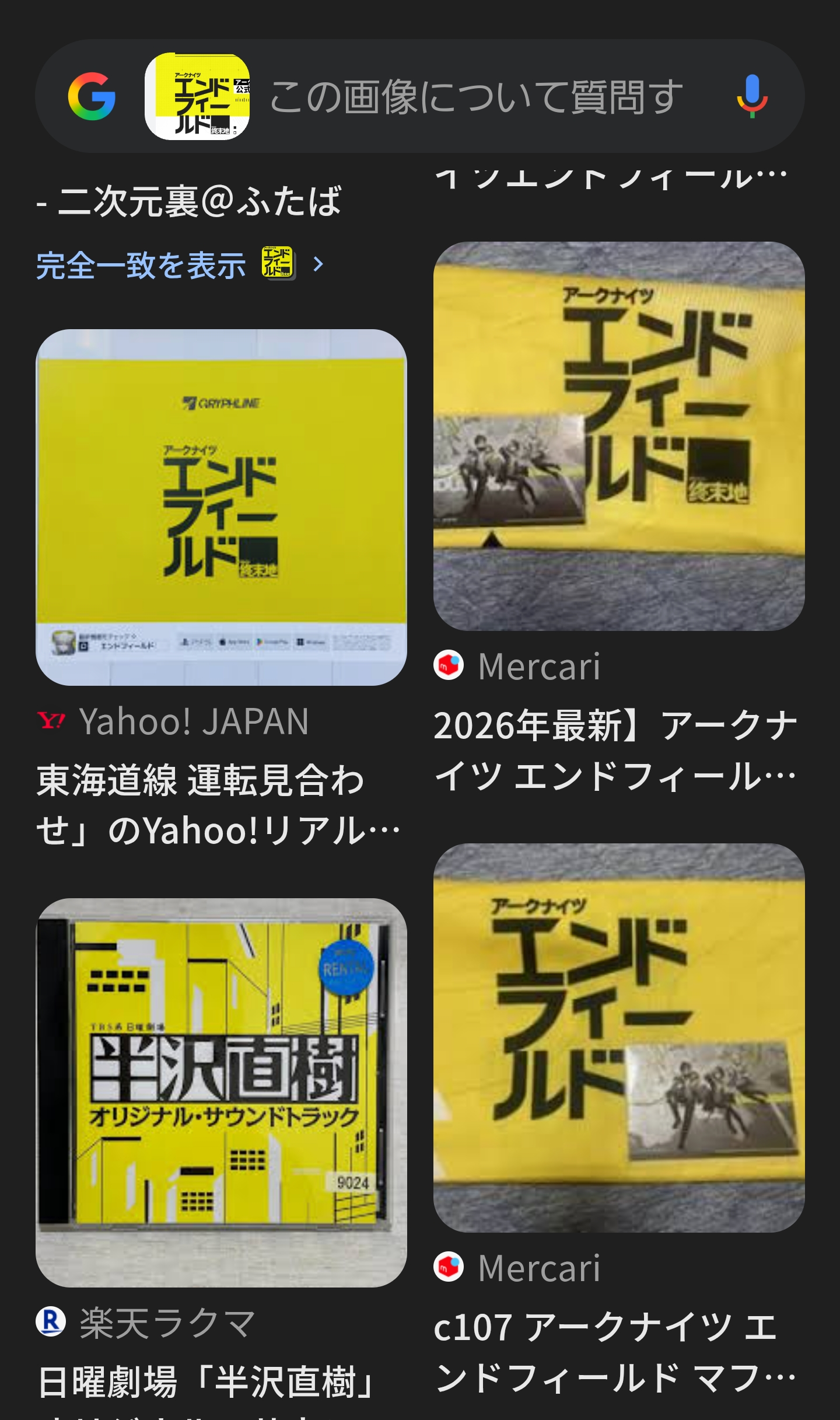Open the Mercari '2026年最新】アークナイツ' listing
This screenshot has height=1420, width=840.
(619, 436)
